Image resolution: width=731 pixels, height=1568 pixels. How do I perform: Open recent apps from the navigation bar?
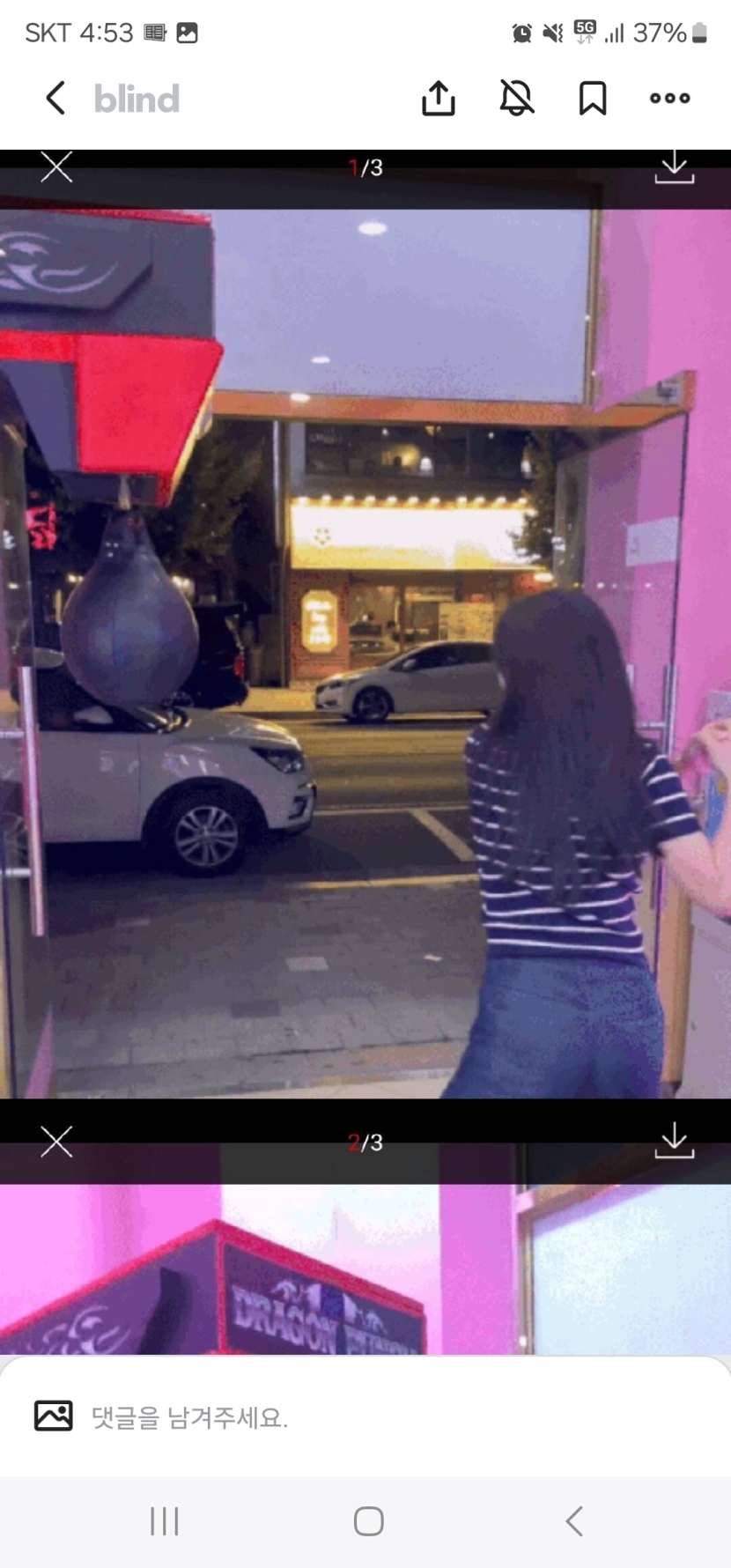coord(165,1520)
